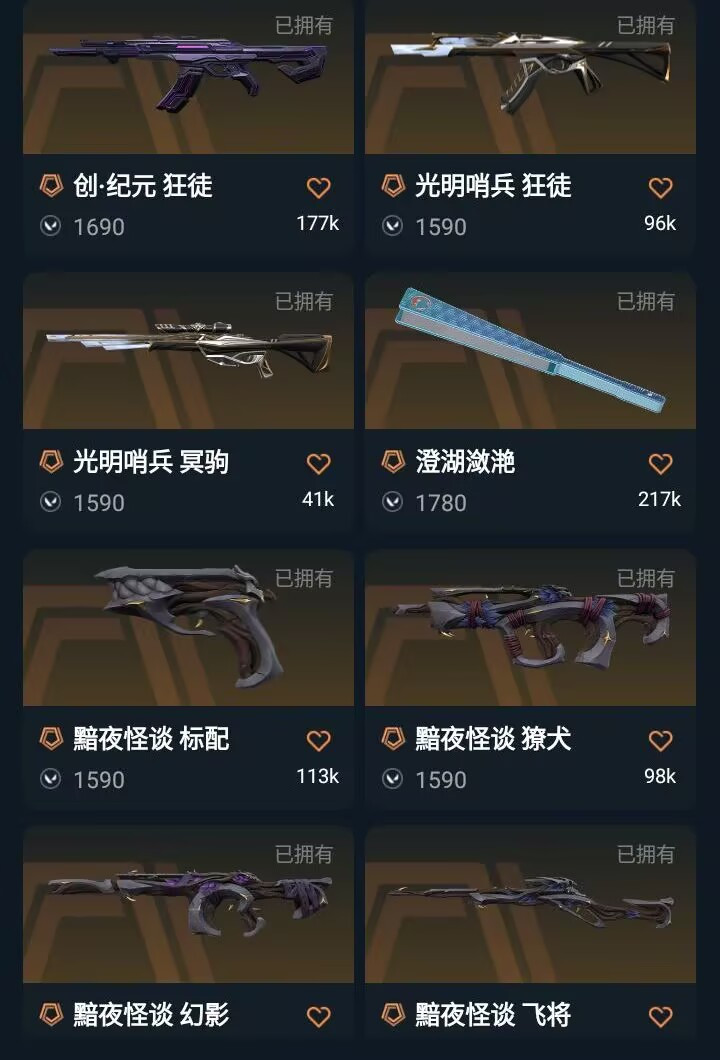Tap the heart on 黯夜怪谈 獠犬
This screenshot has height=1060, width=720.
[660, 741]
